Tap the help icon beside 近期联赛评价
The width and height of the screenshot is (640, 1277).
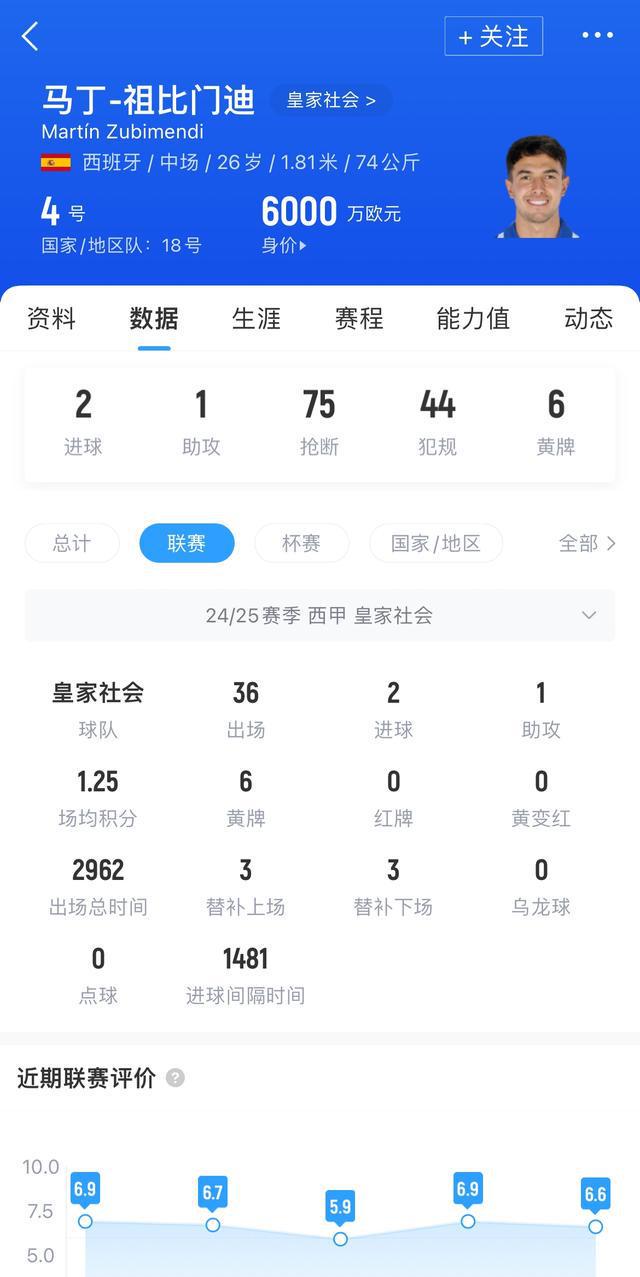click(175, 1078)
